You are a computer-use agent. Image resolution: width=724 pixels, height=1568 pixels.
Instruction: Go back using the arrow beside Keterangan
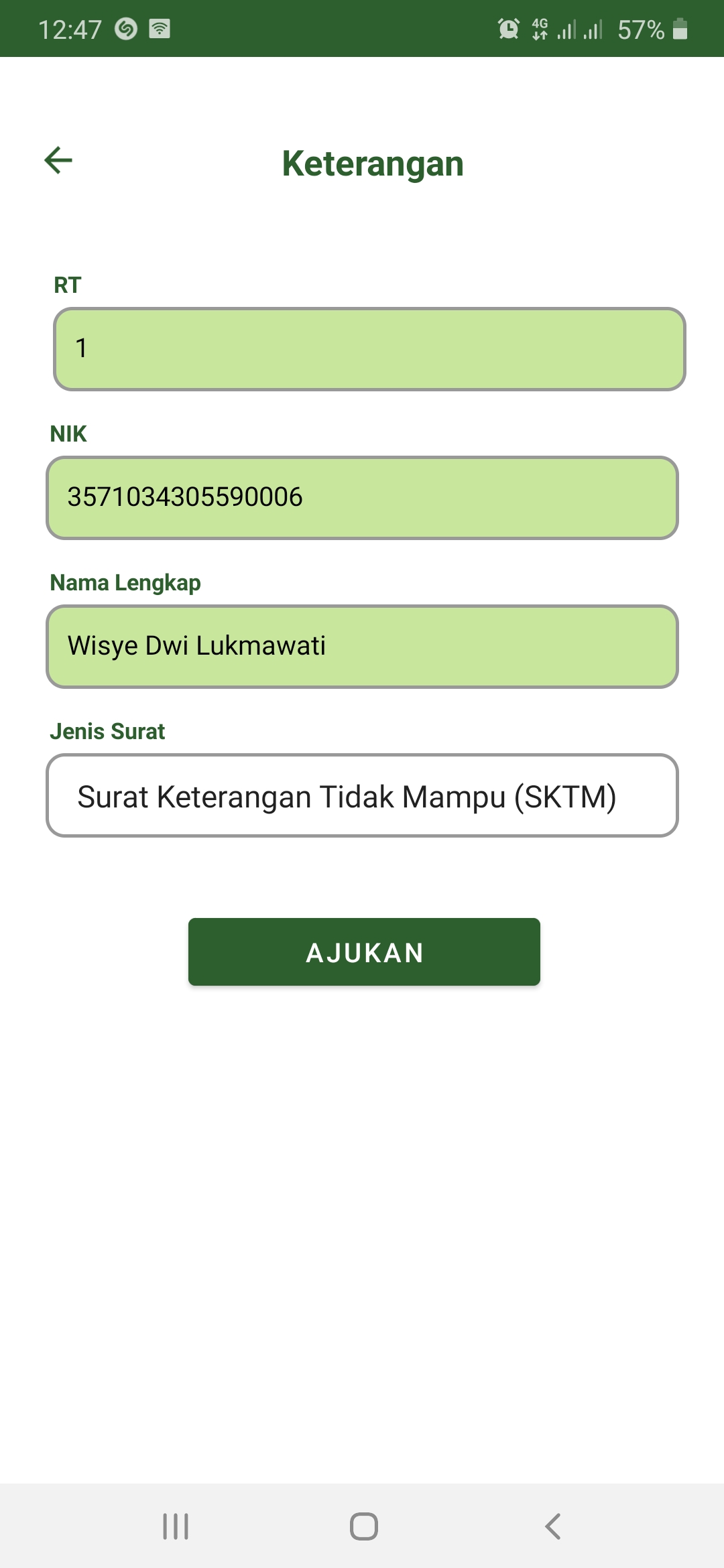58,160
